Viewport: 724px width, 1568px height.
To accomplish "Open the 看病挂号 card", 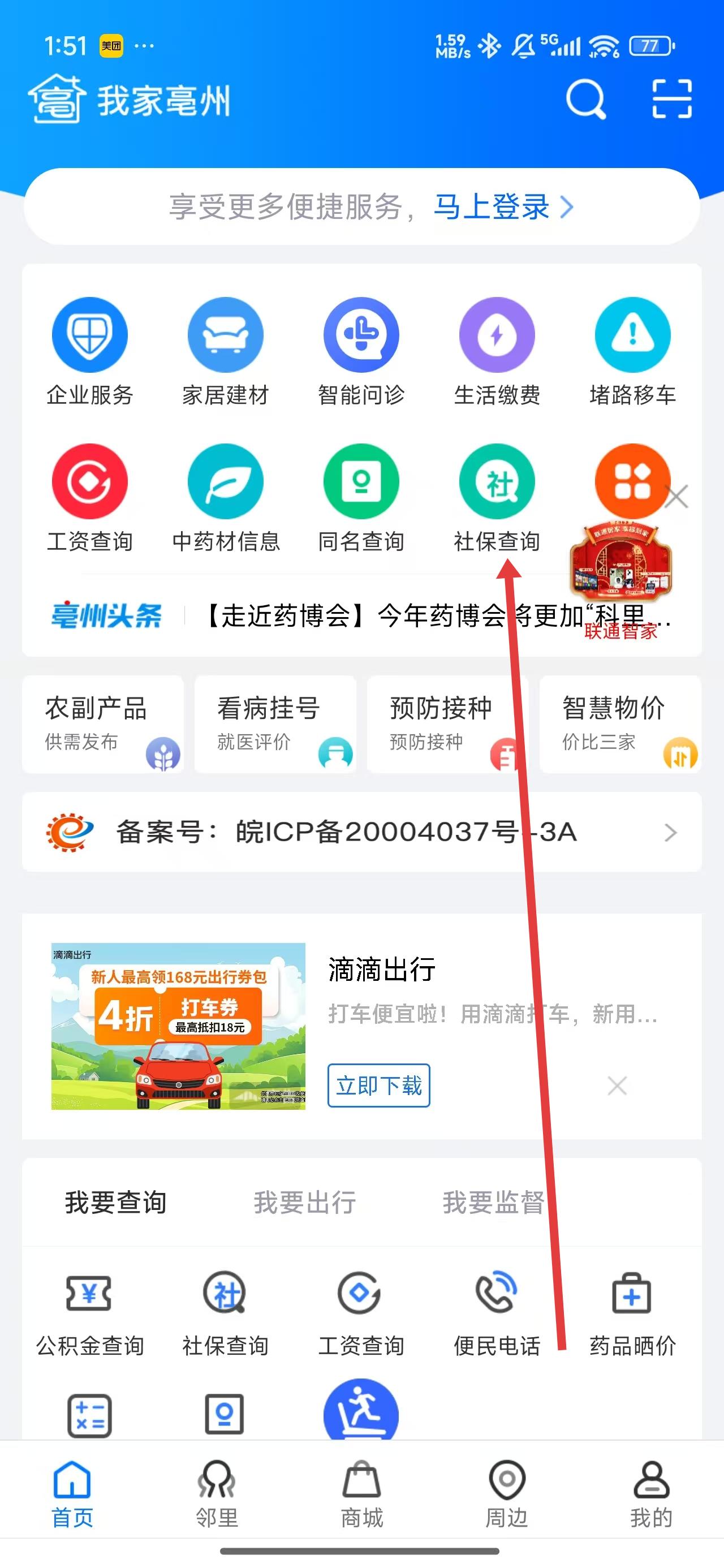I will (x=275, y=723).
